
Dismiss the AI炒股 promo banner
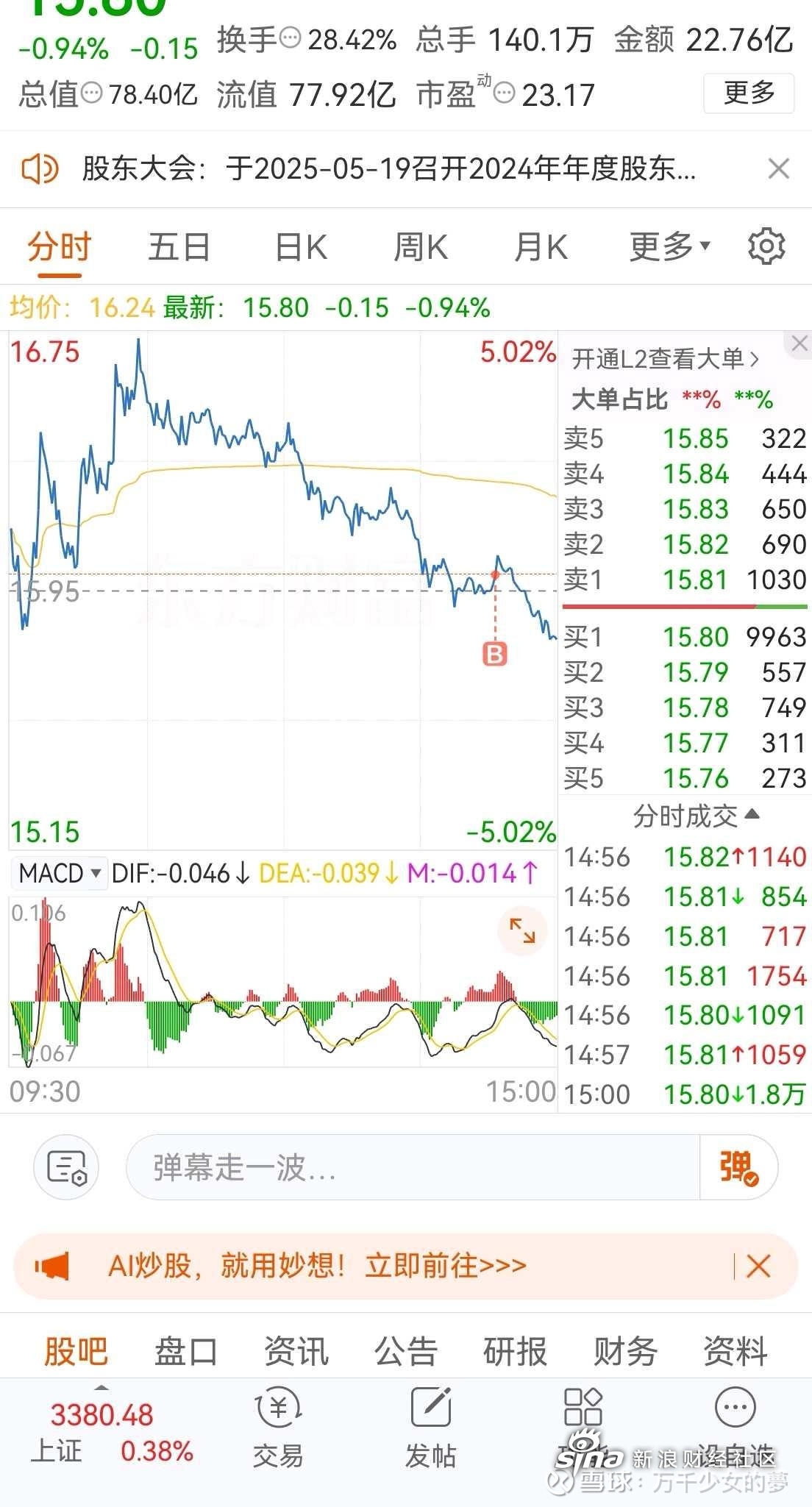[x=758, y=1266]
